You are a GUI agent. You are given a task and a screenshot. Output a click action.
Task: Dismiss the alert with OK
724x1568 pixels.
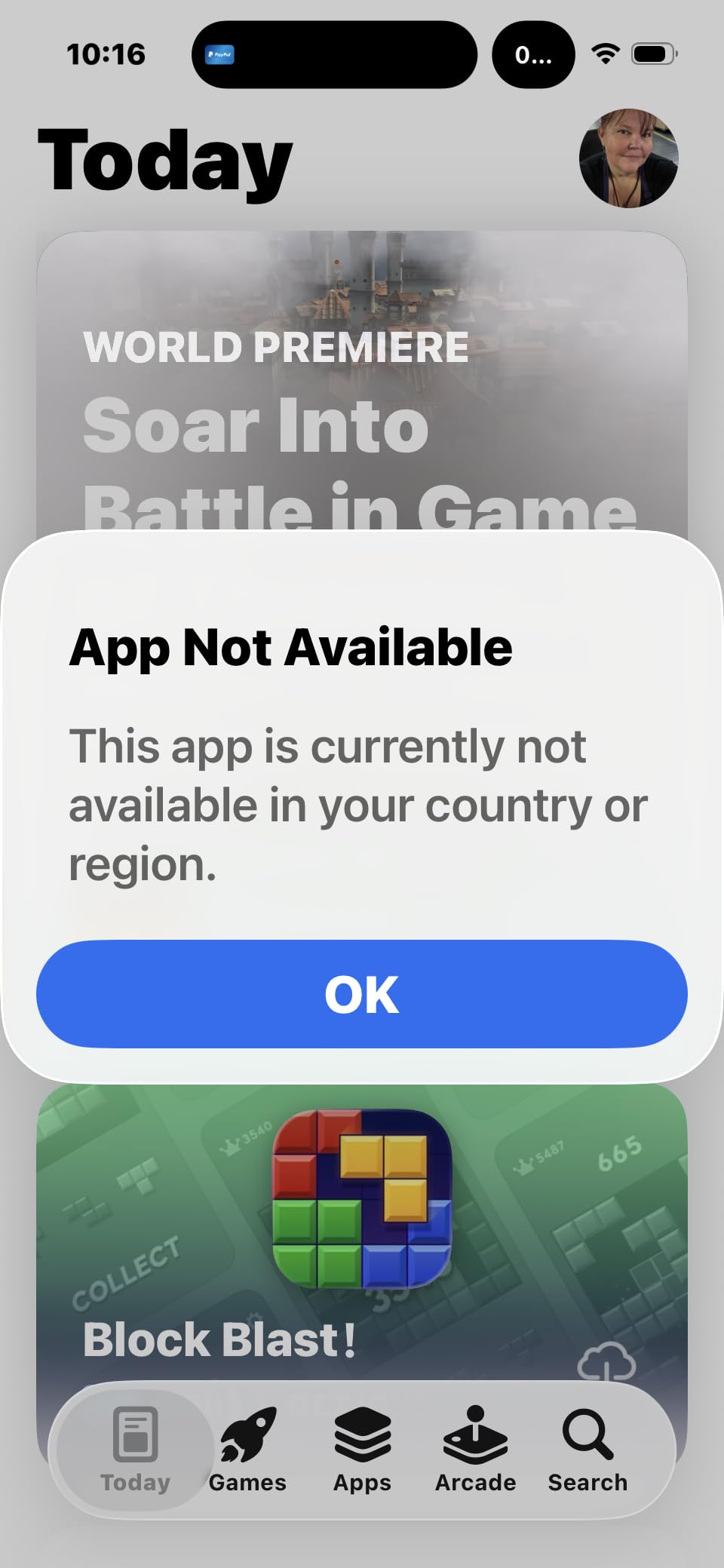[x=362, y=993]
